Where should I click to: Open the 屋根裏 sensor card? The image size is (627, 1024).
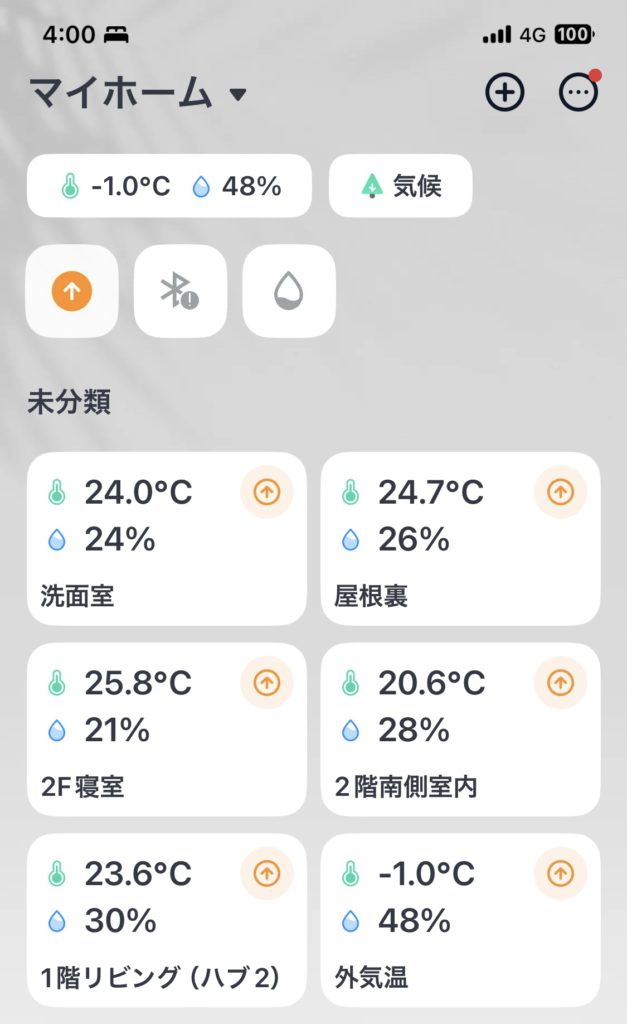click(460, 539)
